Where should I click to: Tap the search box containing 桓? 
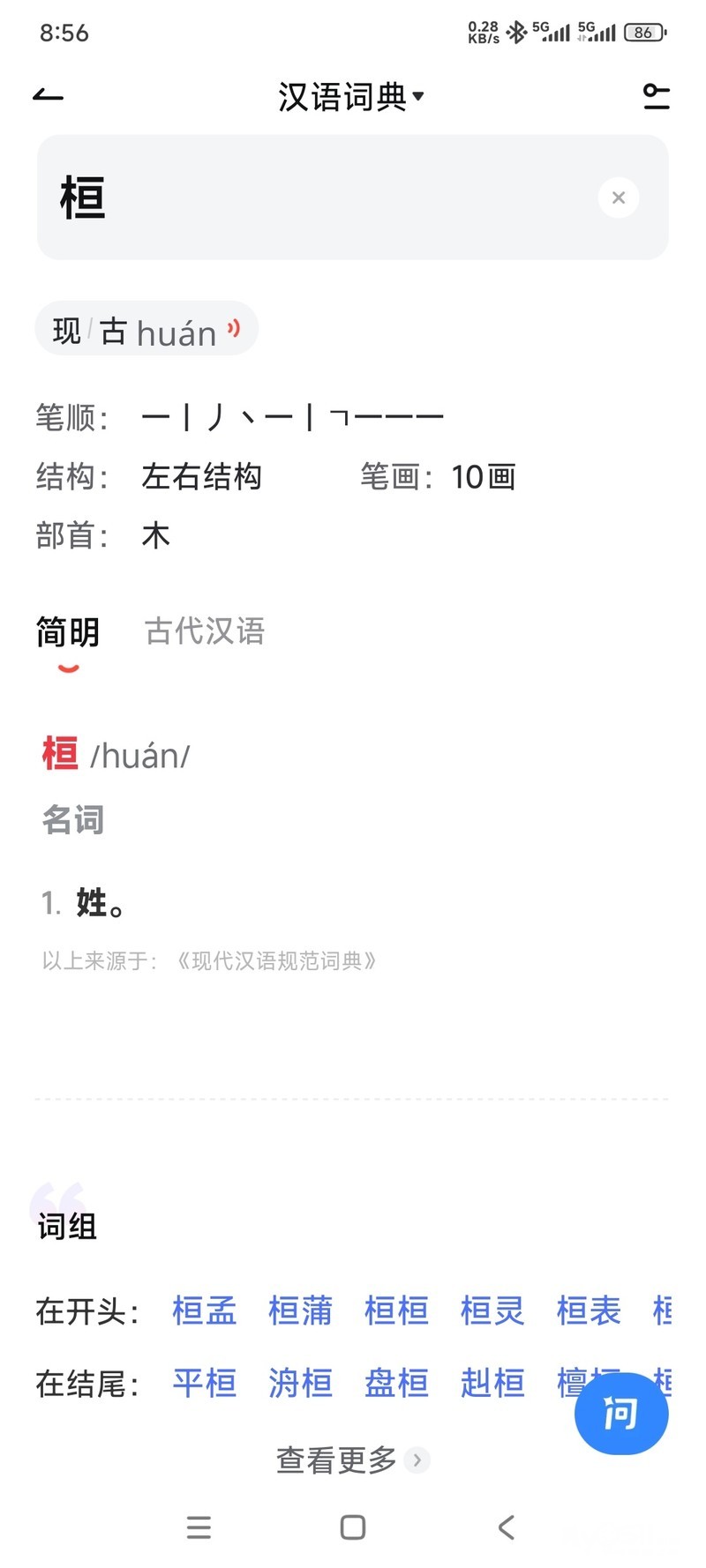pyautogui.click(x=318, y=198)
